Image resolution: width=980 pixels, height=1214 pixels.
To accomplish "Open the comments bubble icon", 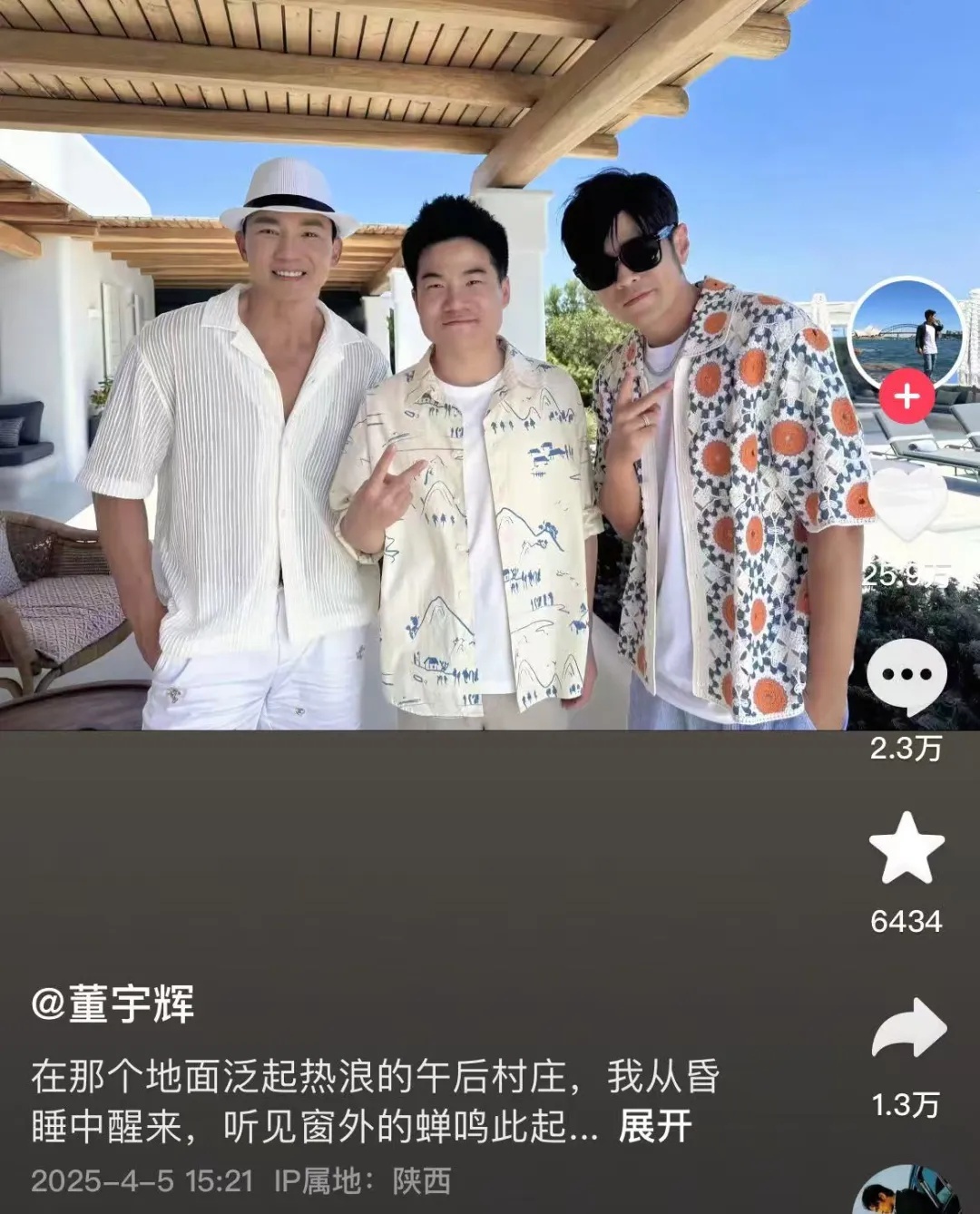I will point(906,675).
